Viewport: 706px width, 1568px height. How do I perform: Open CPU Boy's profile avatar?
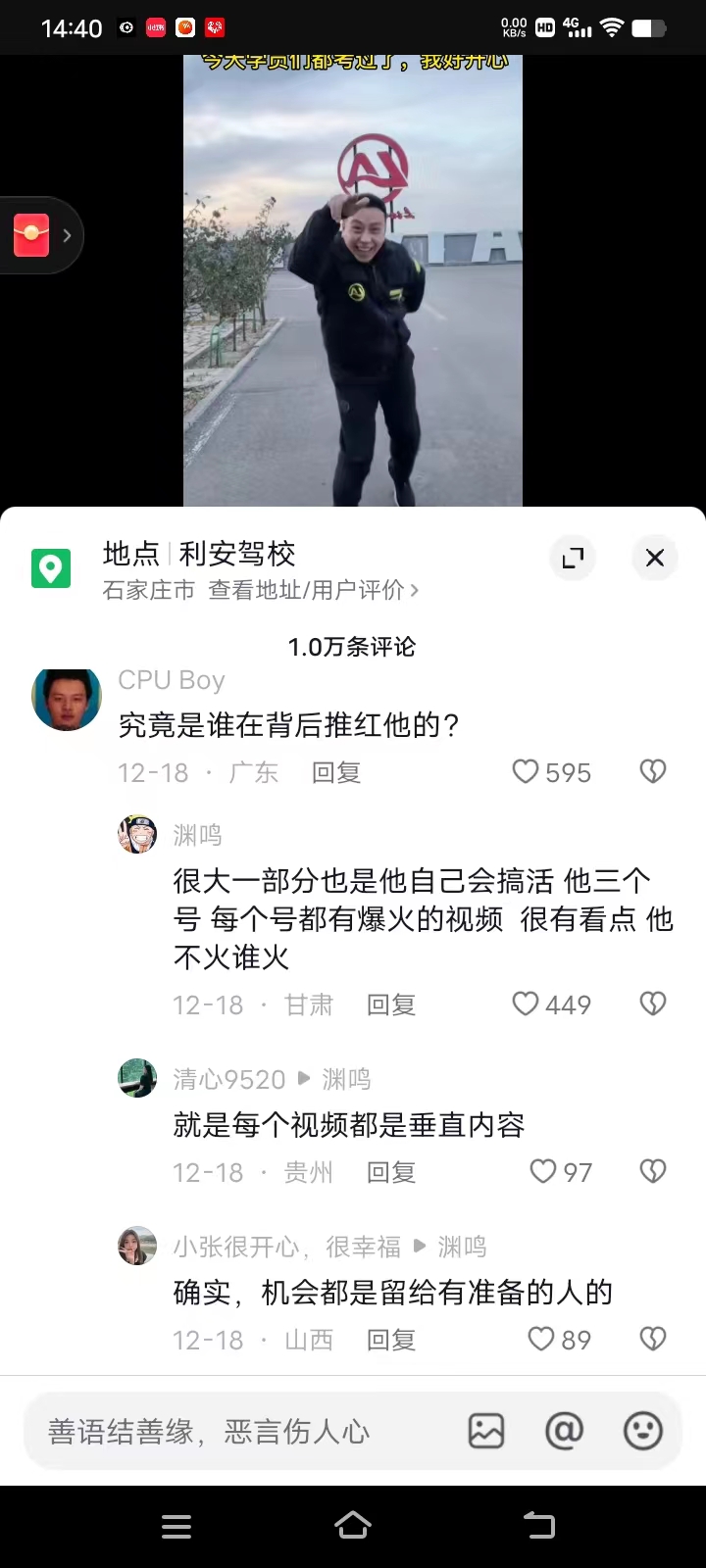(x=67, y=700)
